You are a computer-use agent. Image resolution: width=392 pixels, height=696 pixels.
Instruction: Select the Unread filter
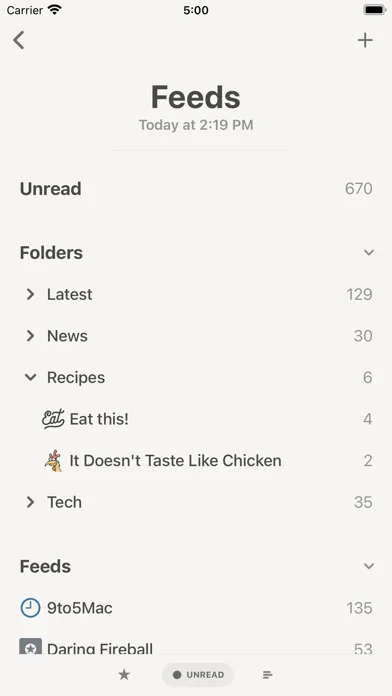198,675
